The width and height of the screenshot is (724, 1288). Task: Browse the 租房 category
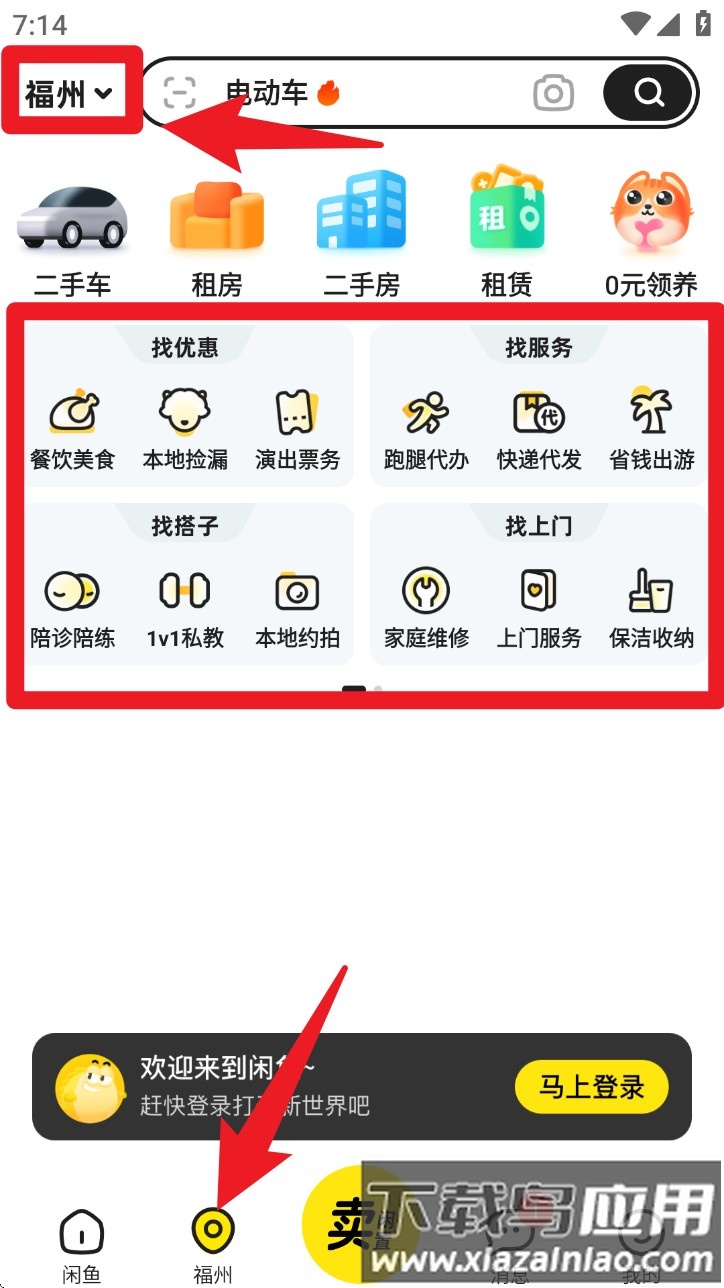[x=216, y=236]
